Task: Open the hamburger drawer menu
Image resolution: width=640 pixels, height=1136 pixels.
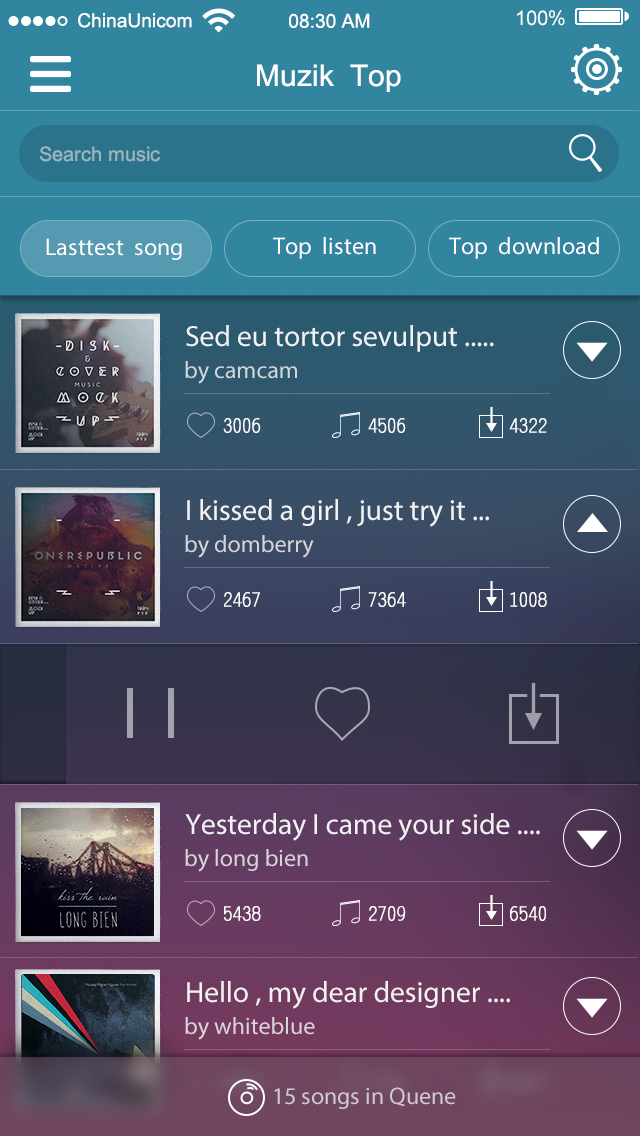Action: pyautogui.click(x=50, y=74)
